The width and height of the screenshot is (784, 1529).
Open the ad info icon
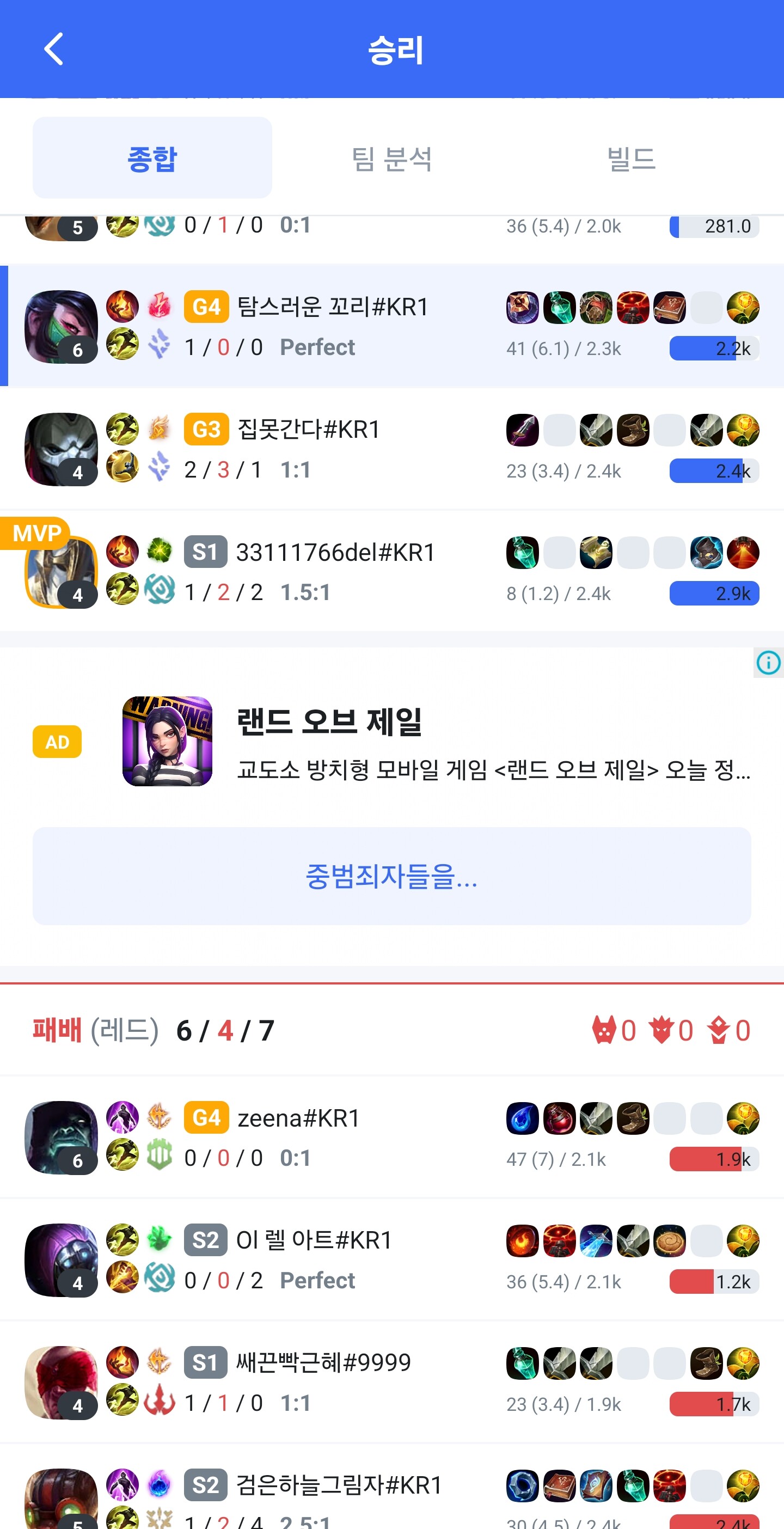click(x=769, y=663)
